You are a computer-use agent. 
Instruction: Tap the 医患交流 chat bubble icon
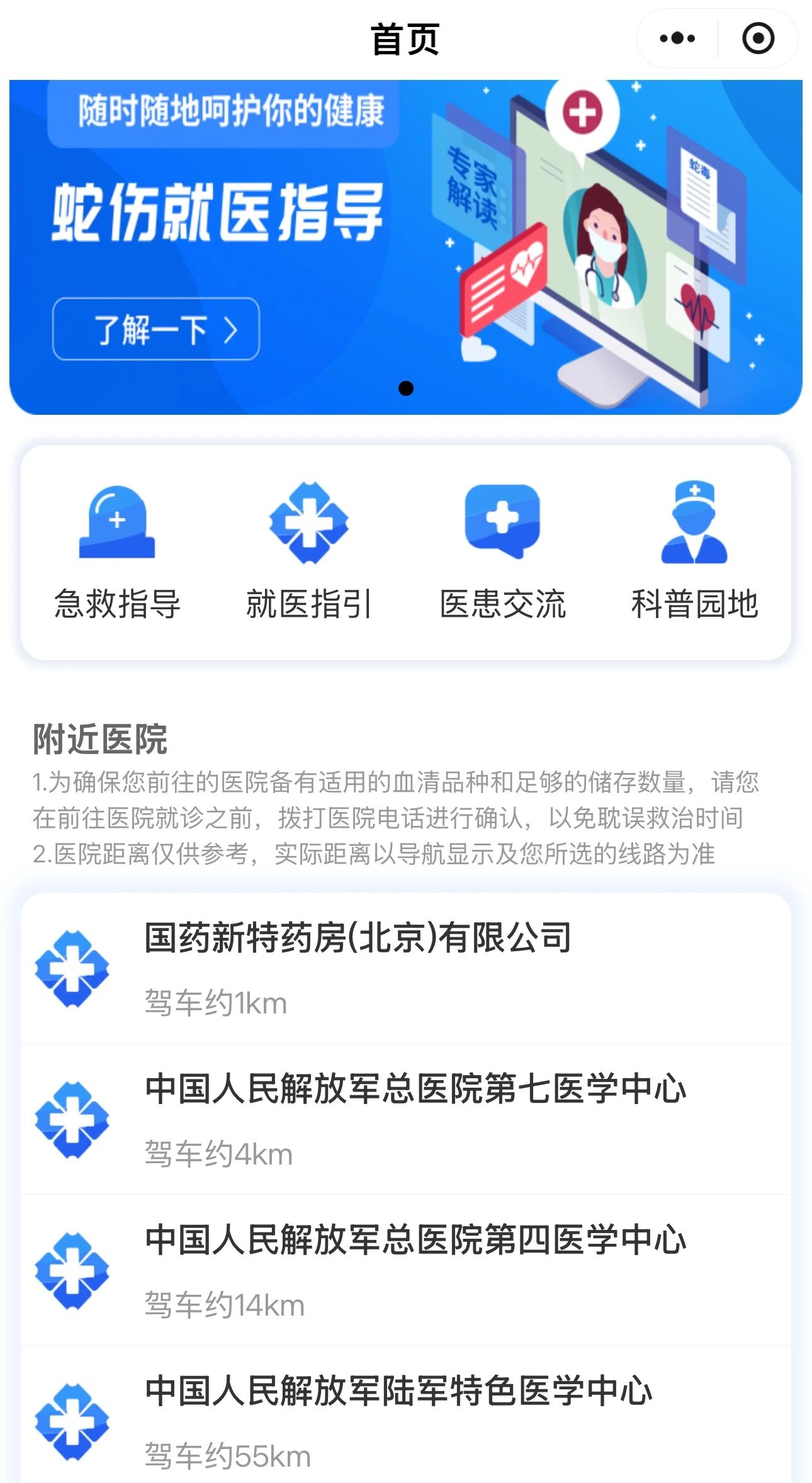(x=502, y=519)
